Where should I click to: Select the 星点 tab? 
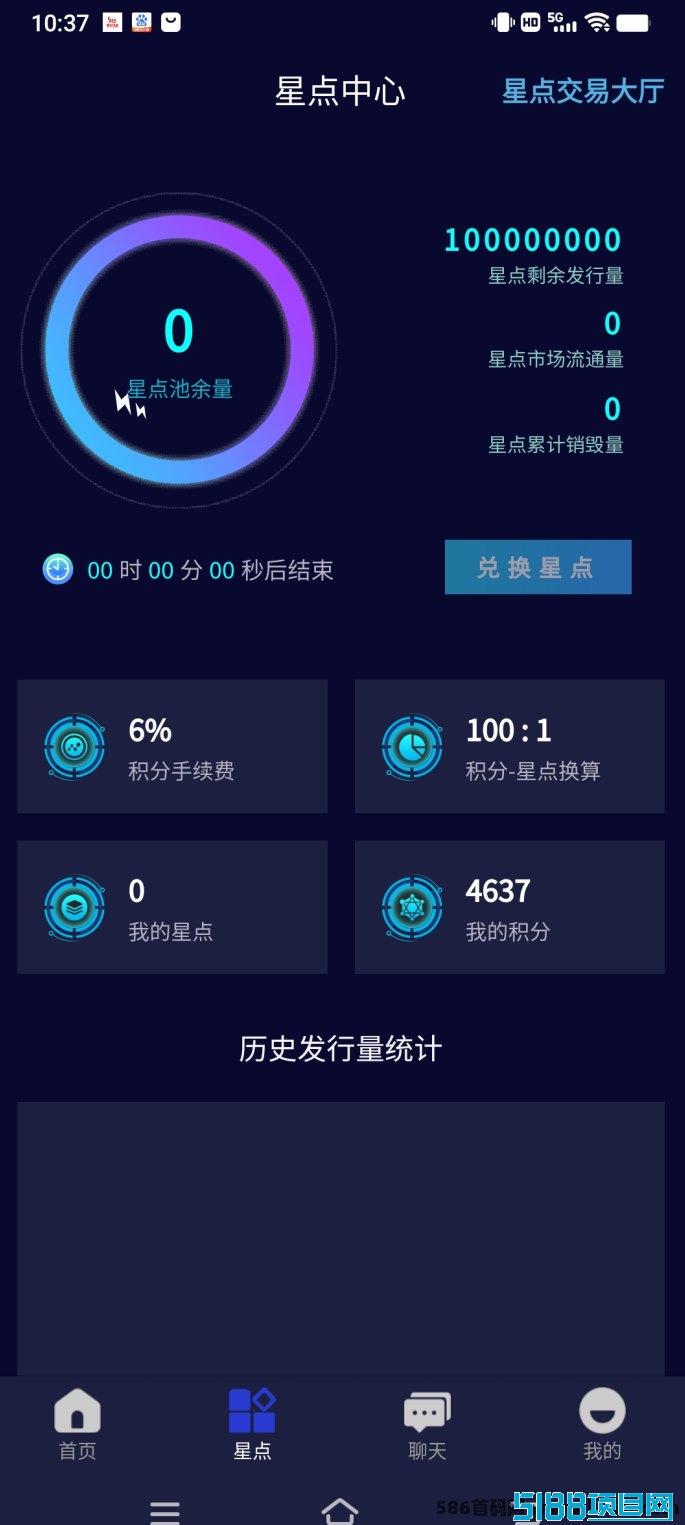252,1424
